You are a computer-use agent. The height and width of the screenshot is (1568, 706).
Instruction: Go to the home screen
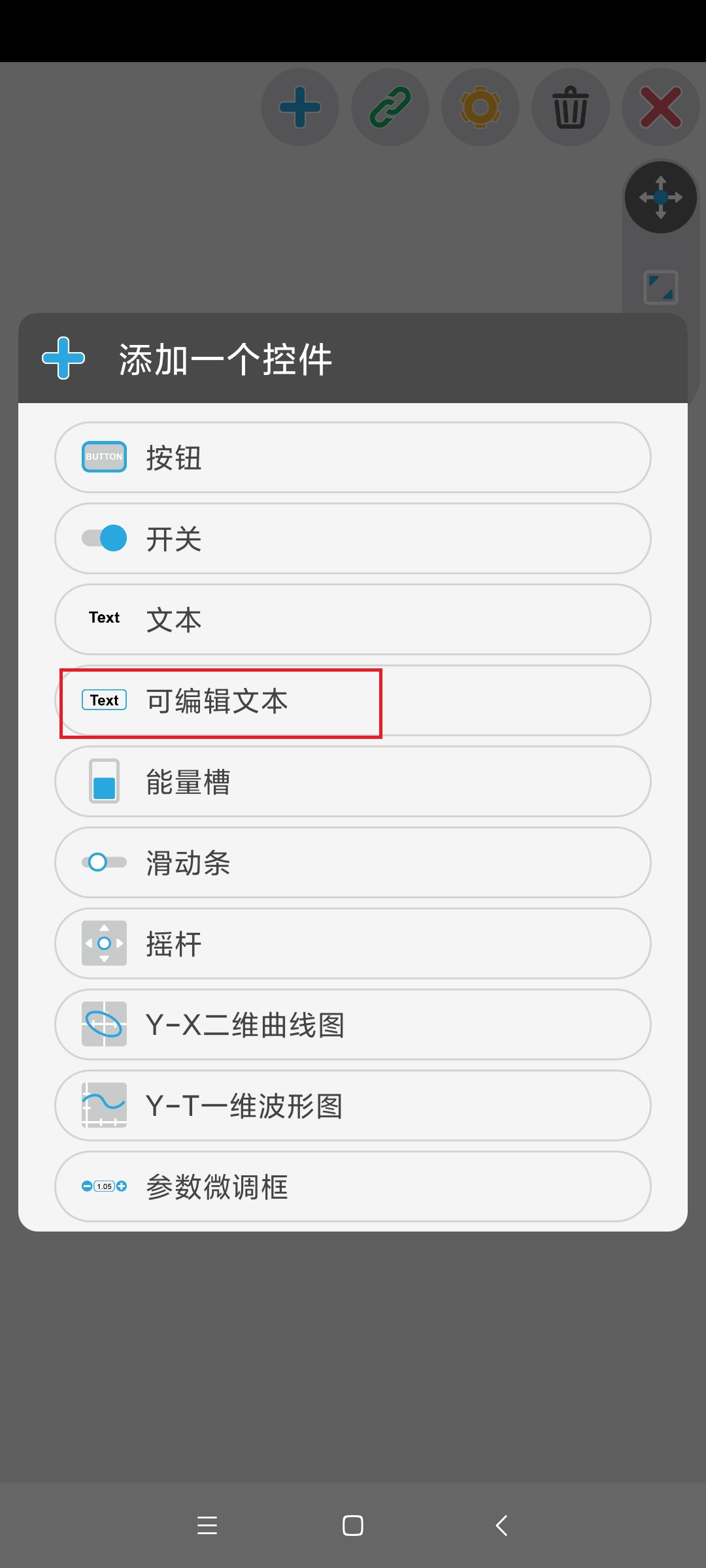click(353, 1526)
